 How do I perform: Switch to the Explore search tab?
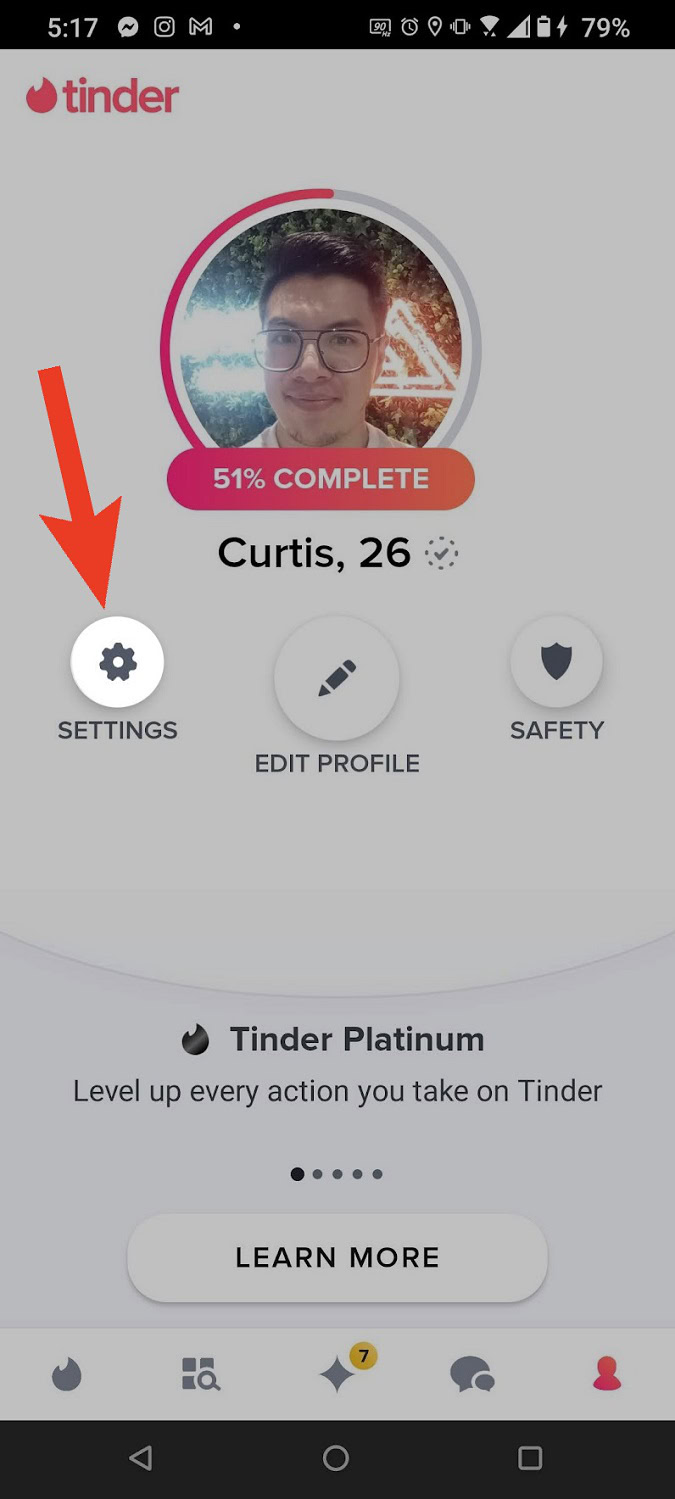(x=201, y=1375)
